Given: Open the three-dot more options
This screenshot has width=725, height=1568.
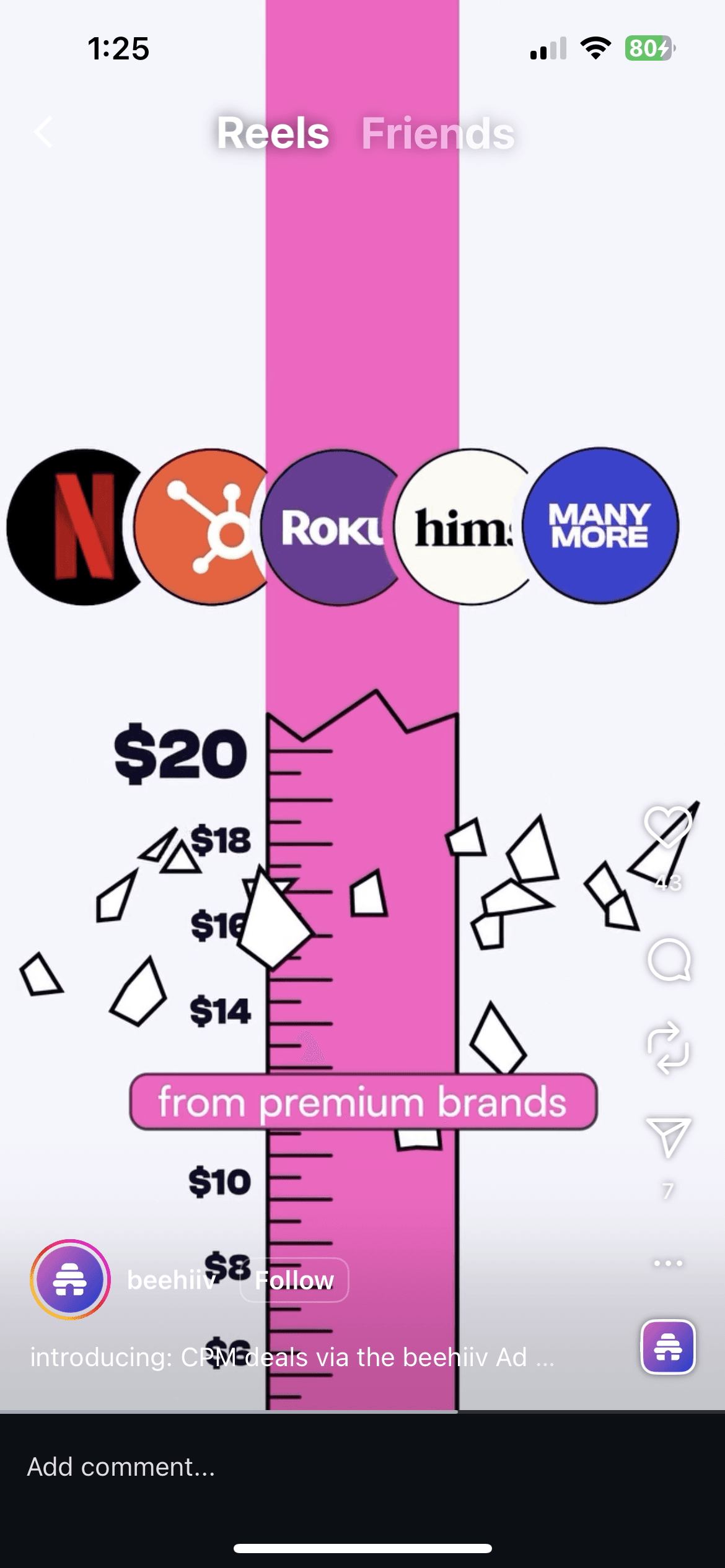Looking at the screenshot, I should point(668,1263).
